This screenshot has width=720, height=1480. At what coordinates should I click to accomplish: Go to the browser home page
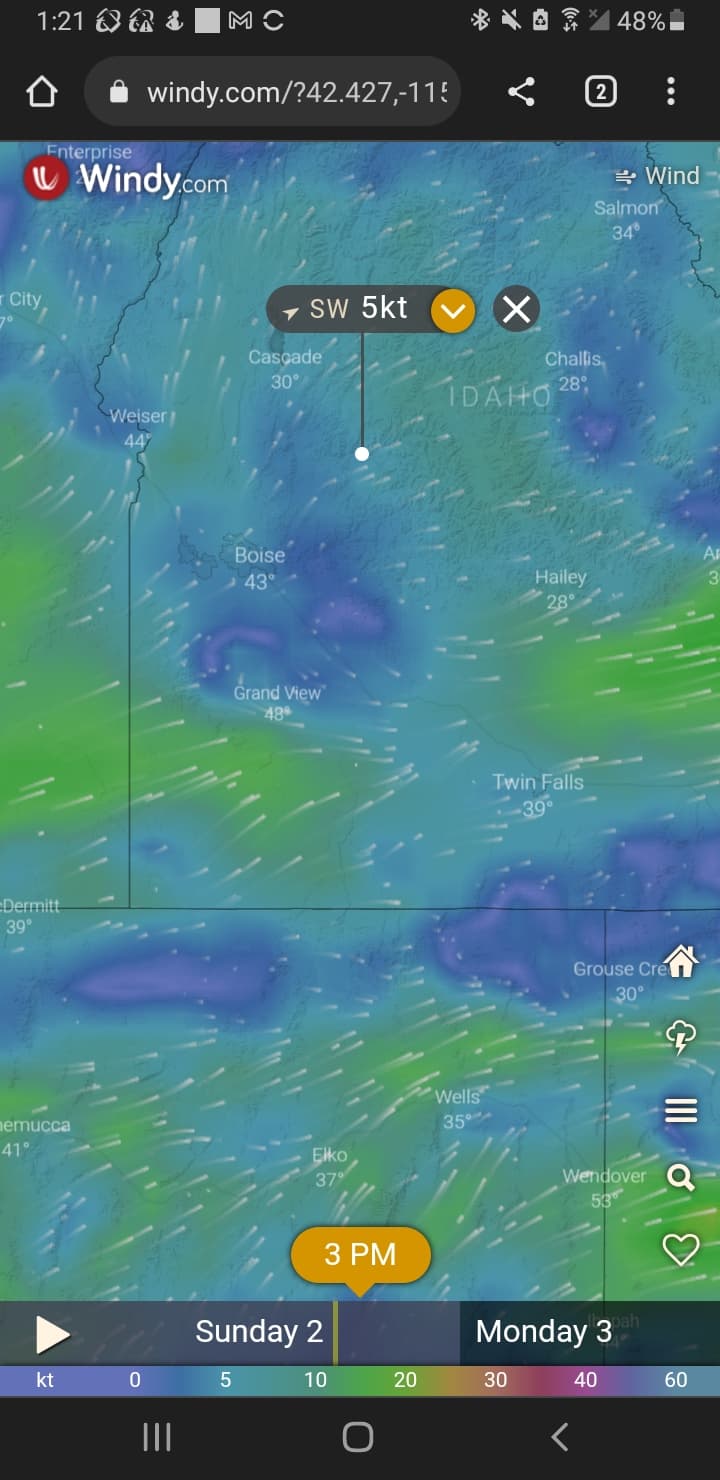pyautogui.click(x=42, y=93)
